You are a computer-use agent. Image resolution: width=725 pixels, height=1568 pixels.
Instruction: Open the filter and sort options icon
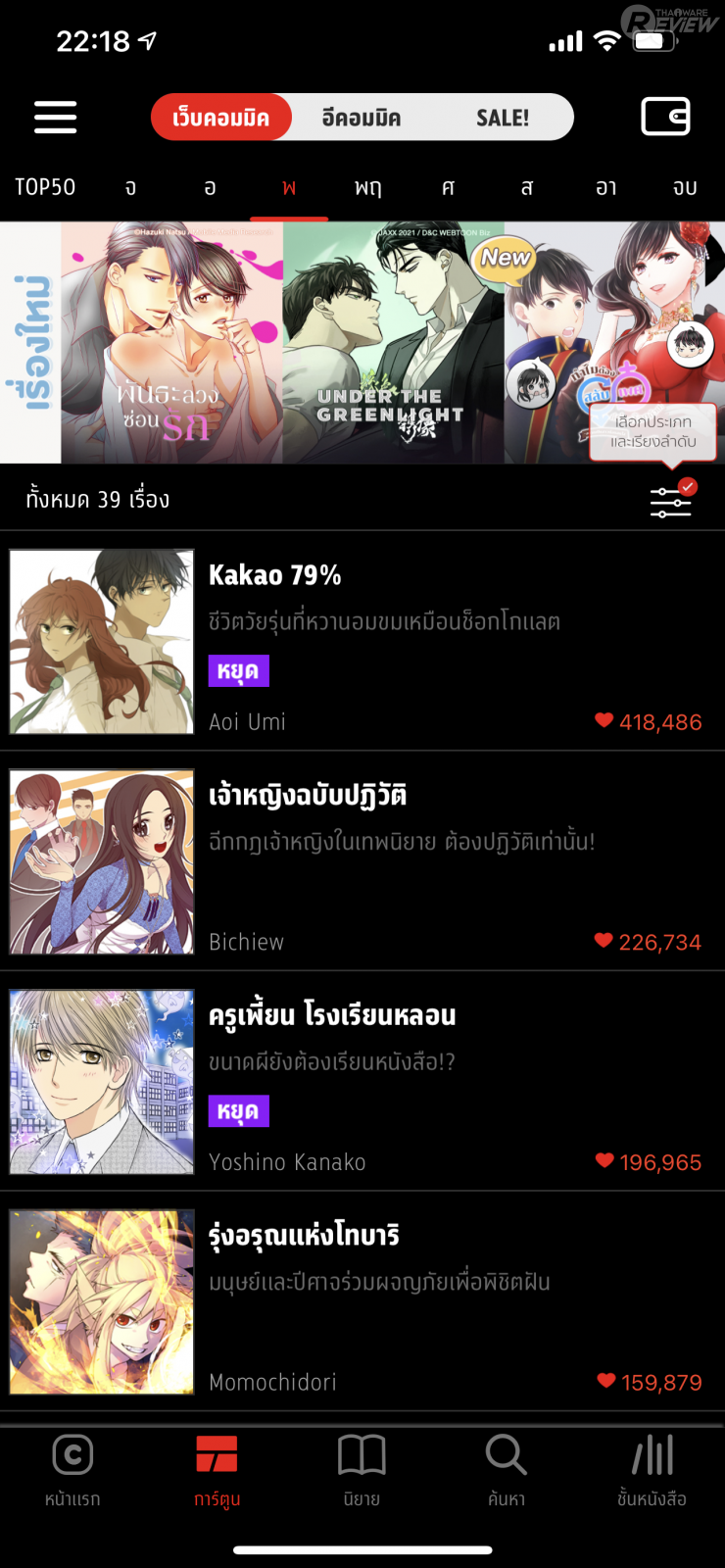pyautogui.click(x=671, y=501)
